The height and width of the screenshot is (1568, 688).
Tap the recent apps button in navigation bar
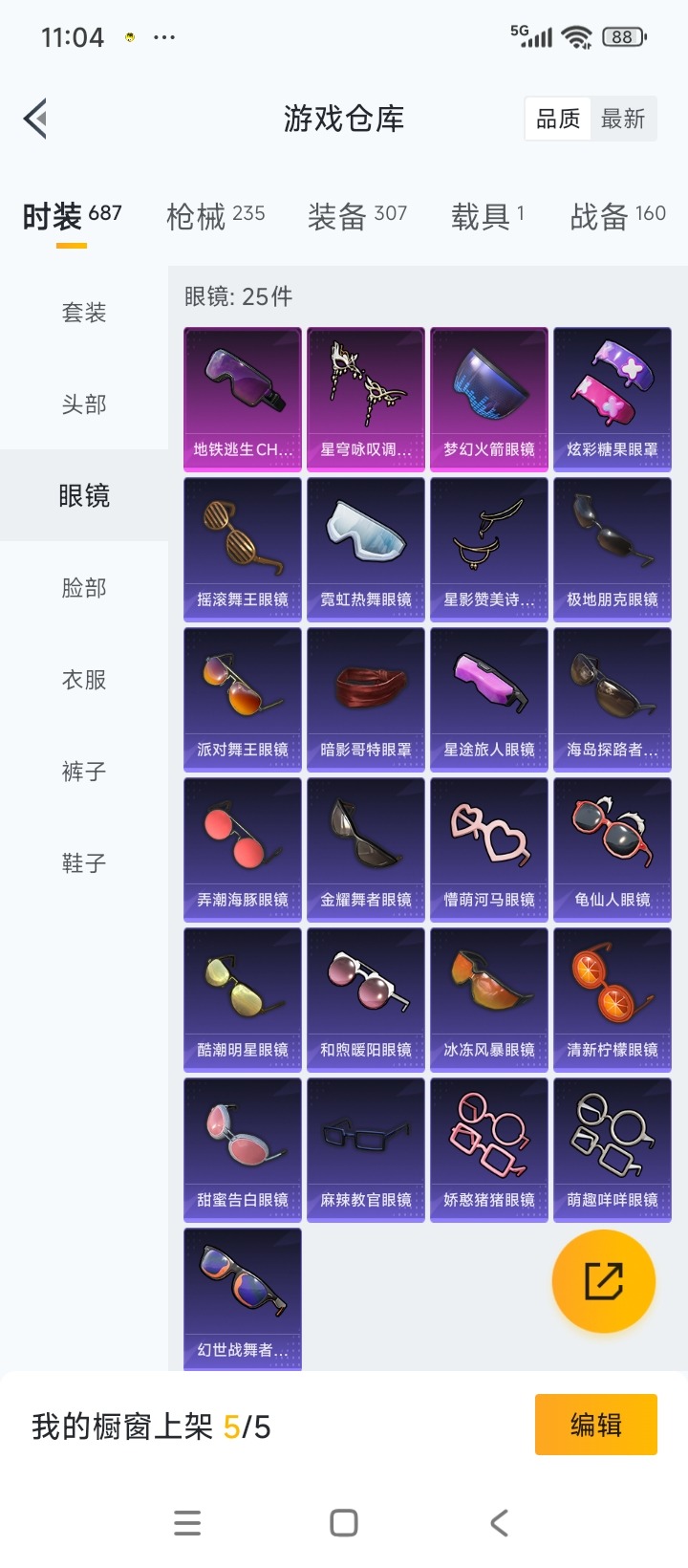(187, 1522)
